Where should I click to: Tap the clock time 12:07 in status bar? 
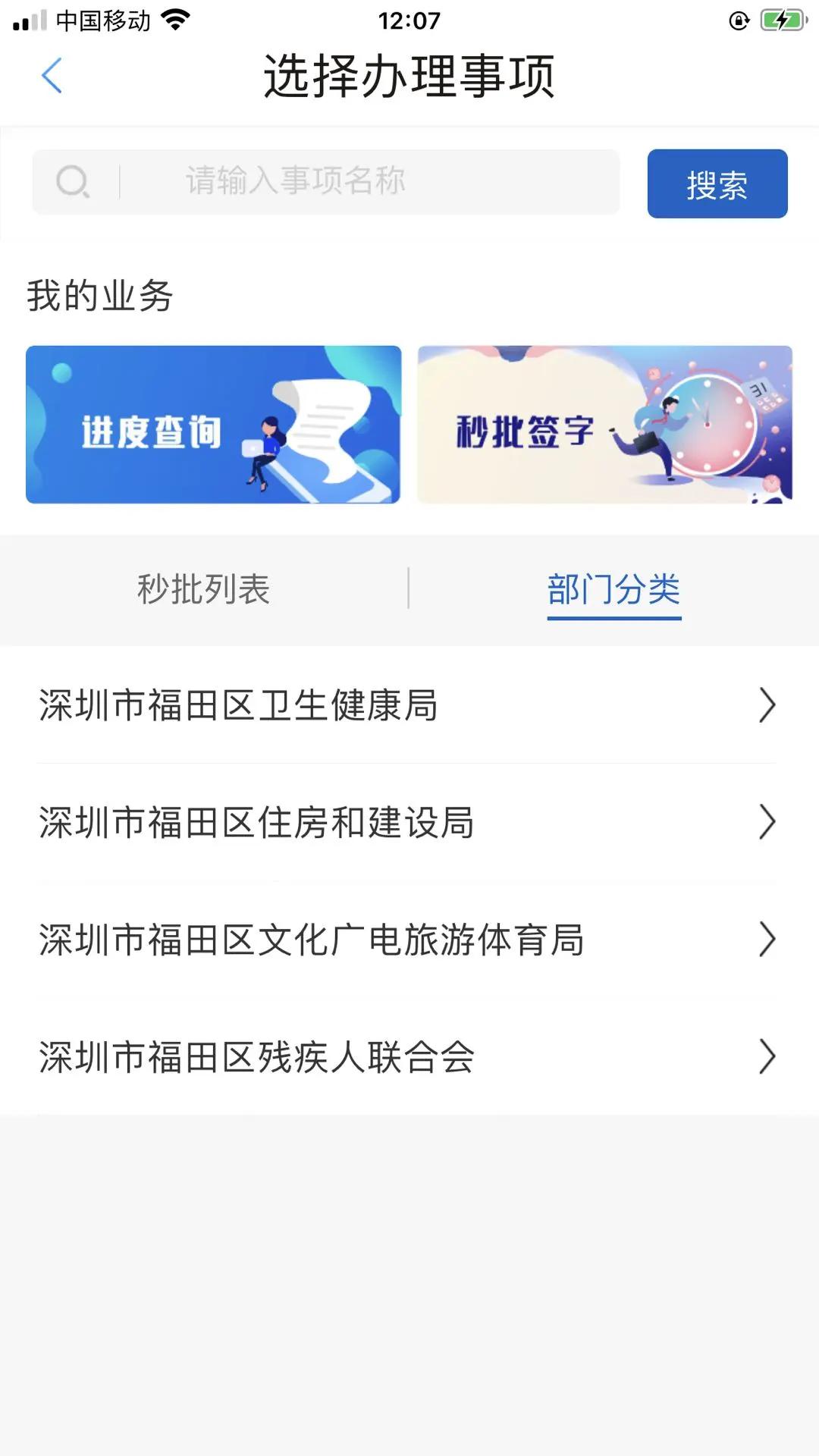(409, 20)
